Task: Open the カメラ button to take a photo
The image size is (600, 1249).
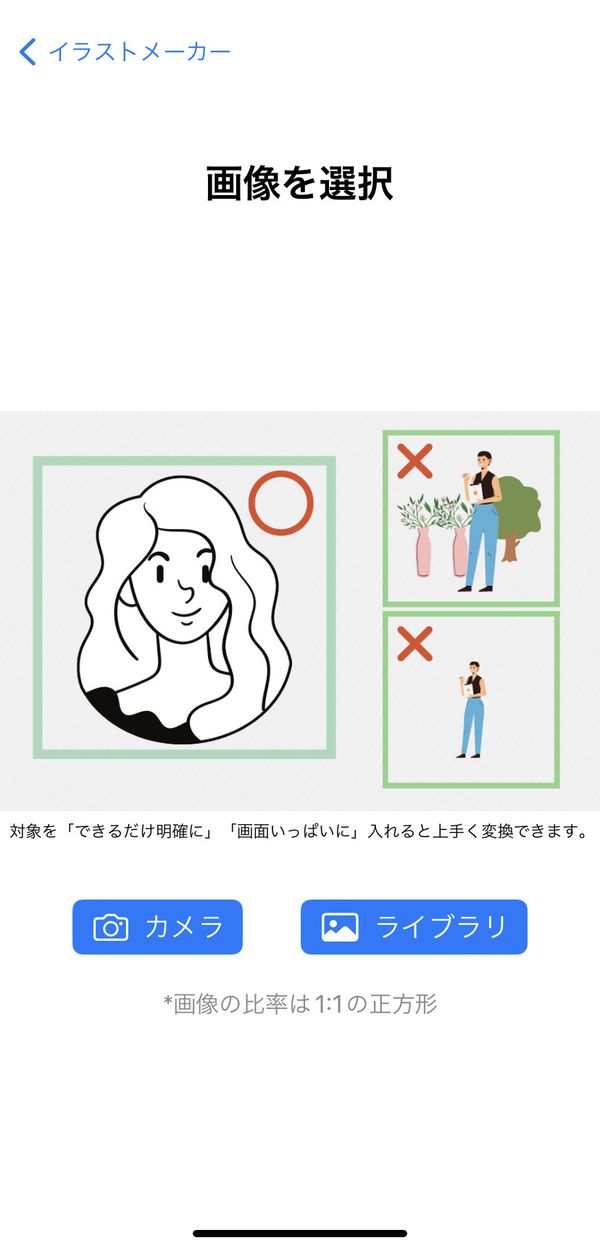Action: (x=157, y=927)
